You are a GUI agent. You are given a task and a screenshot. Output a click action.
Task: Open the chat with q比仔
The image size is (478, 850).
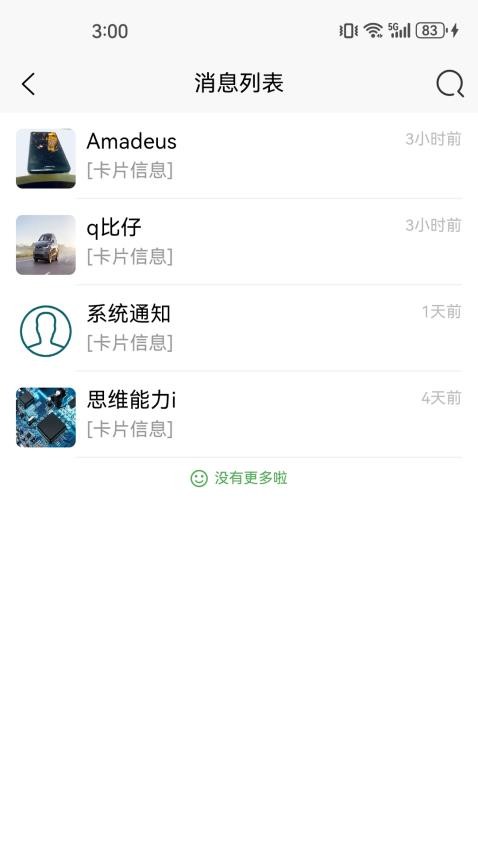(239, 242)
